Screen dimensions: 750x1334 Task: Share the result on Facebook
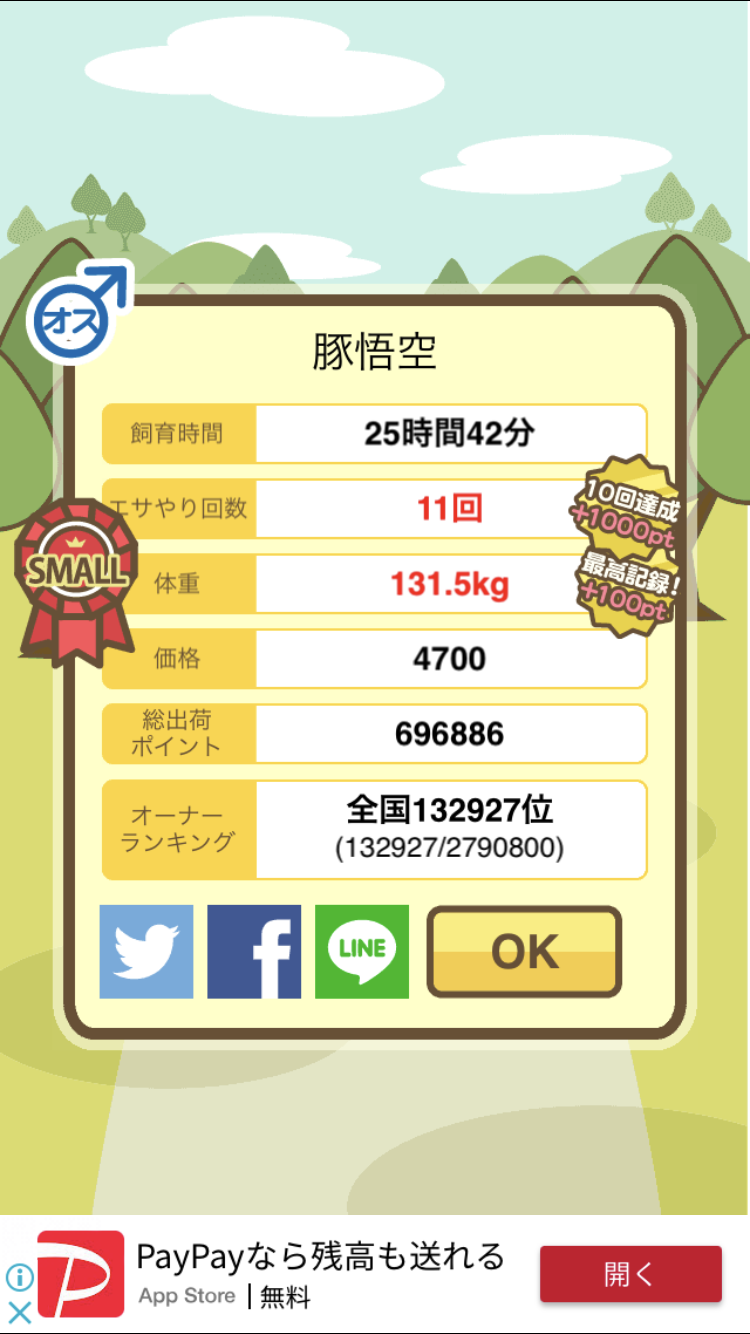click(254, 952)
